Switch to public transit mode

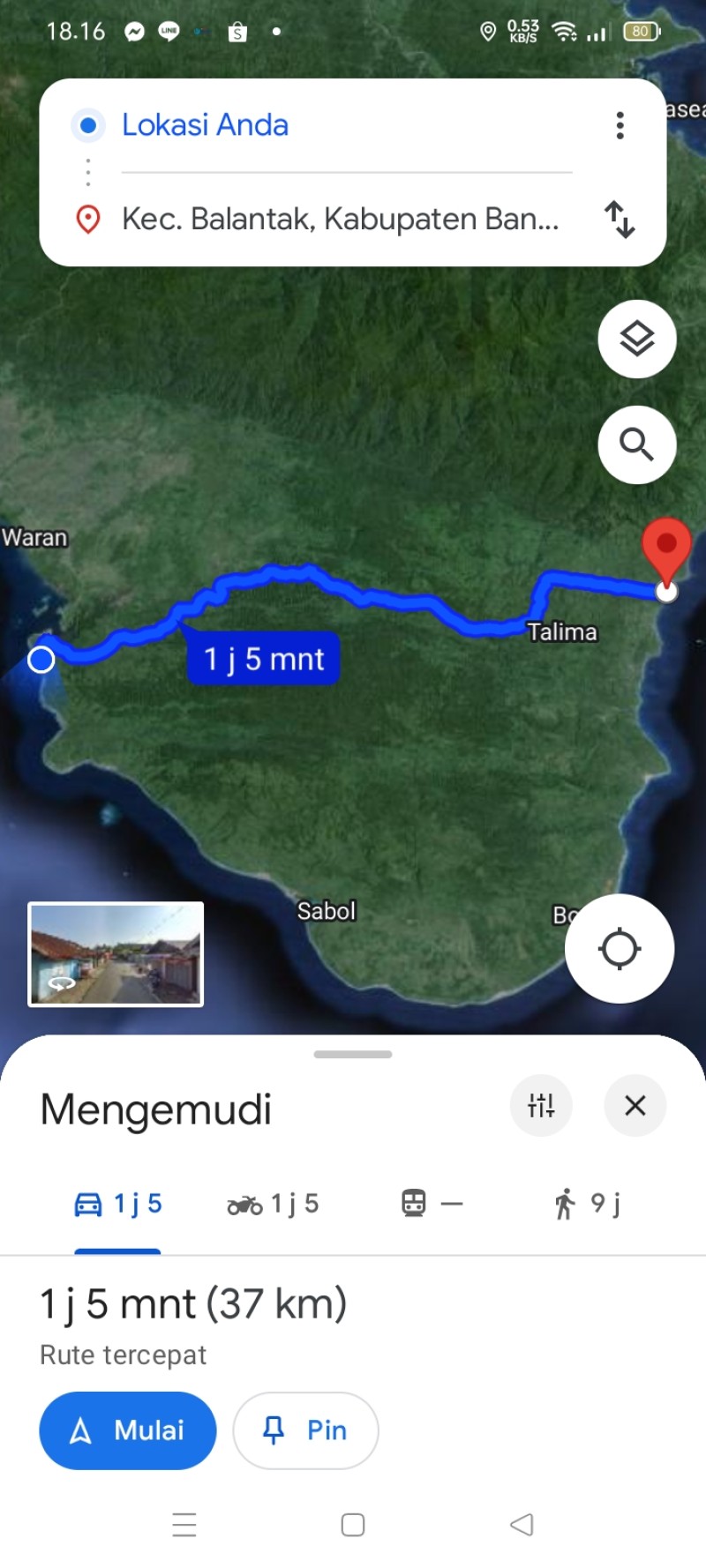click(432, 1204)
